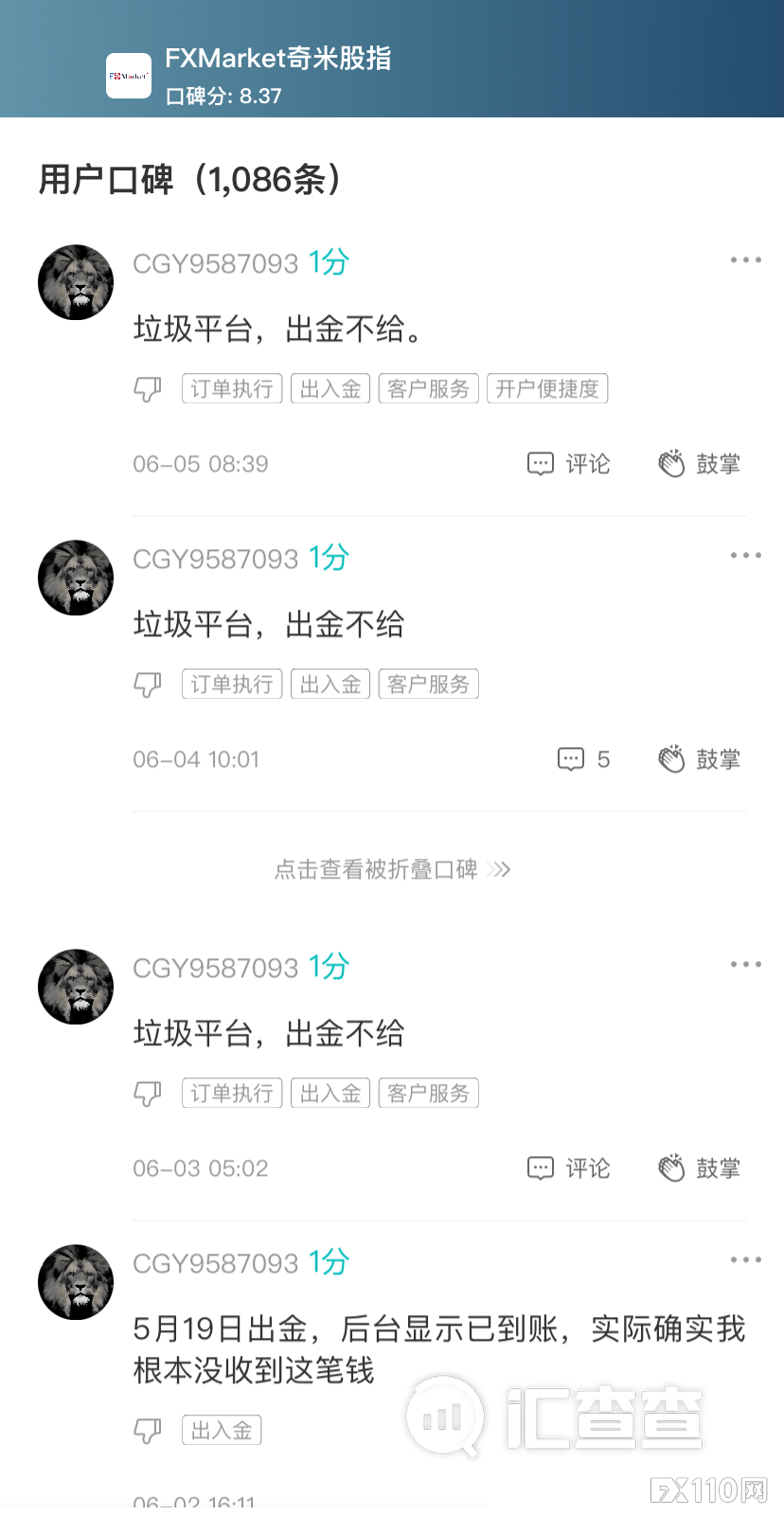Select the 订单执行 tag on the first review
784x1515 pixels.
pos(231,388)
